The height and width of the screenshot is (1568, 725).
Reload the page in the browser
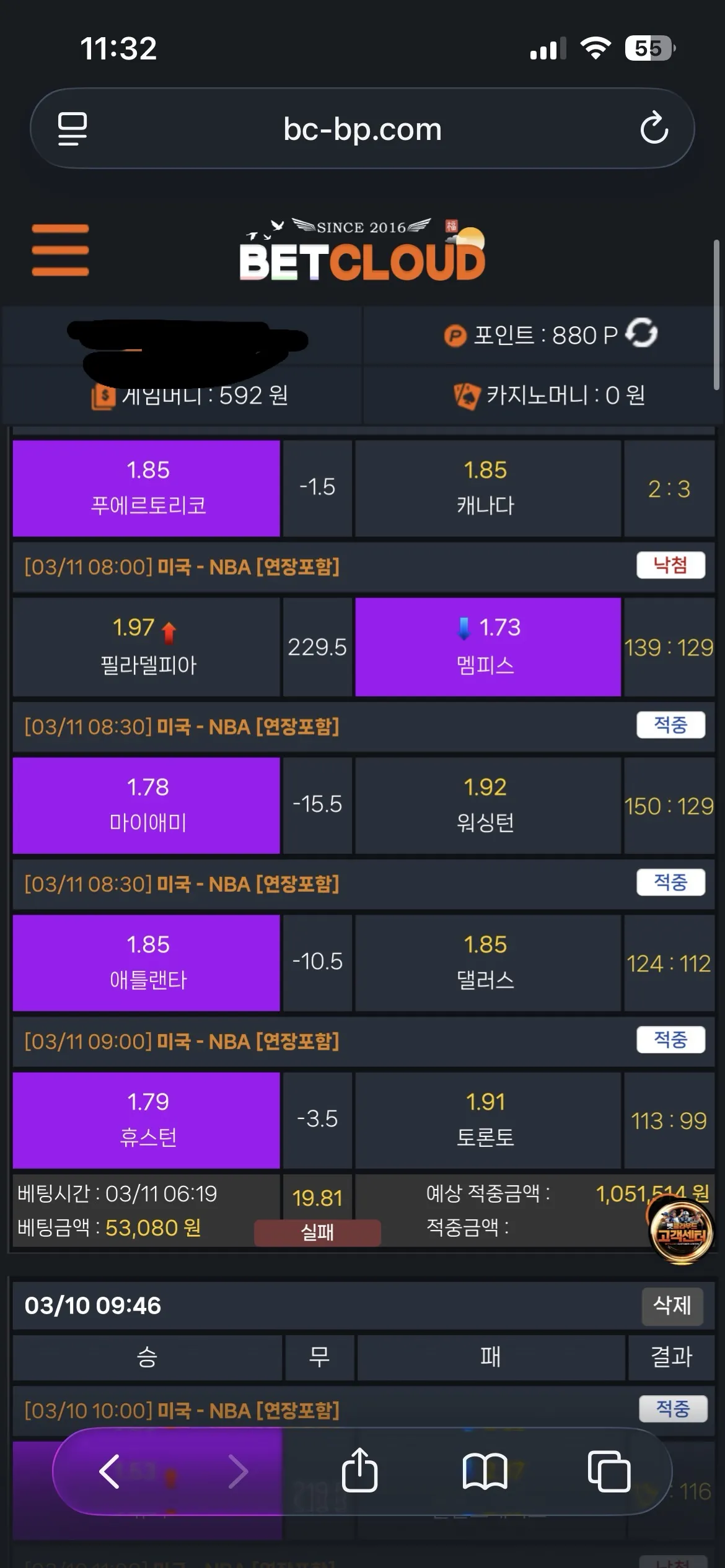654,128
